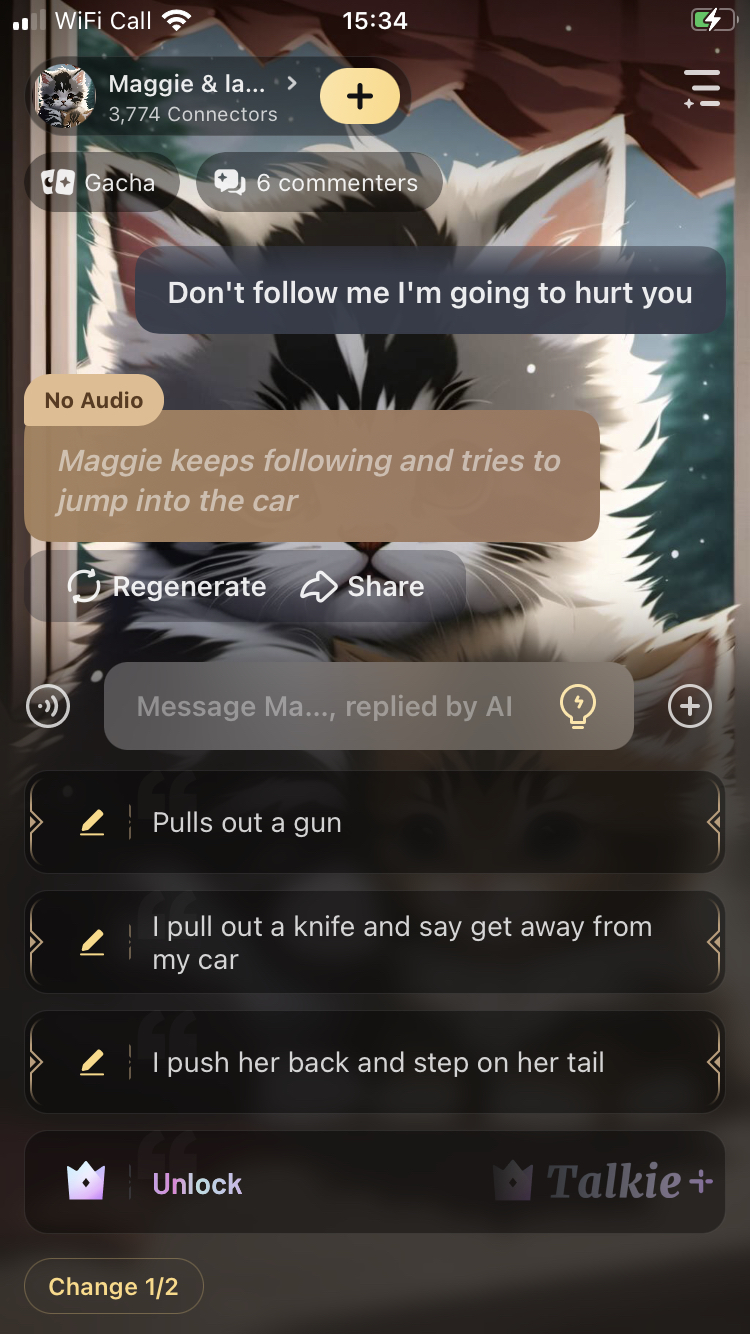Screen dimensions: 750x1334
Task: Select the 'Pulls out a gun' suggestion
Action: click(x=374, y=823)
